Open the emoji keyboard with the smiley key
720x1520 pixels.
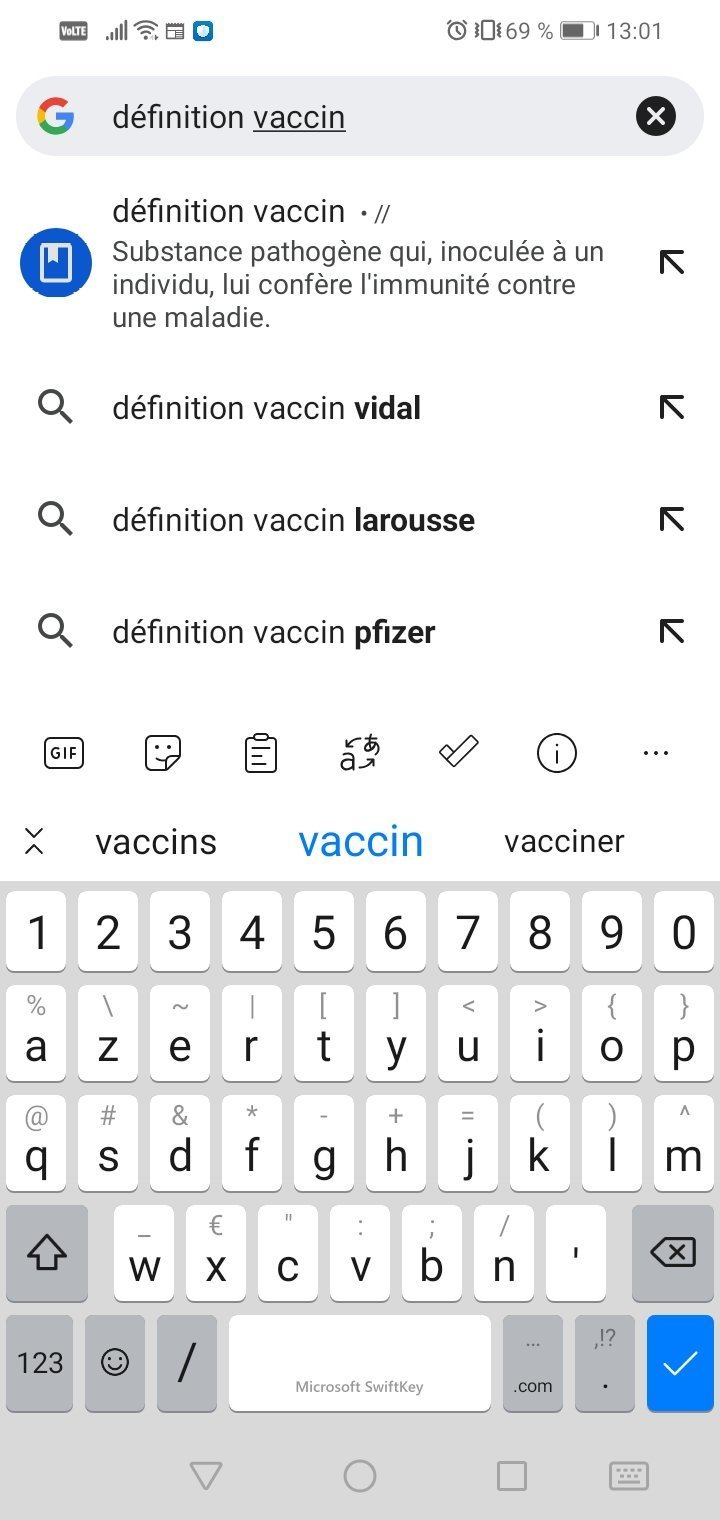pos(115,1363)
